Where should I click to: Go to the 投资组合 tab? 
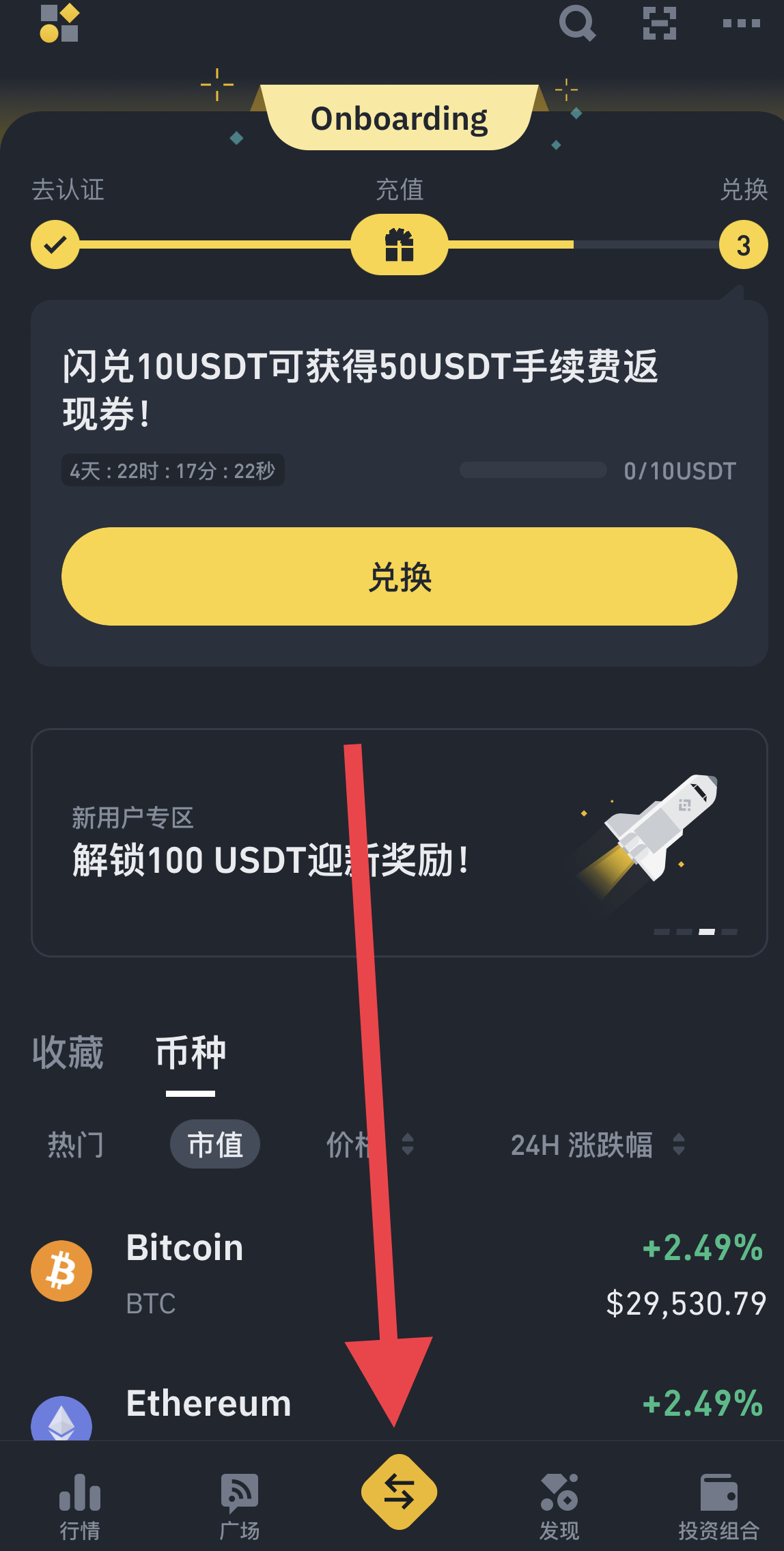coord(718,1506)
